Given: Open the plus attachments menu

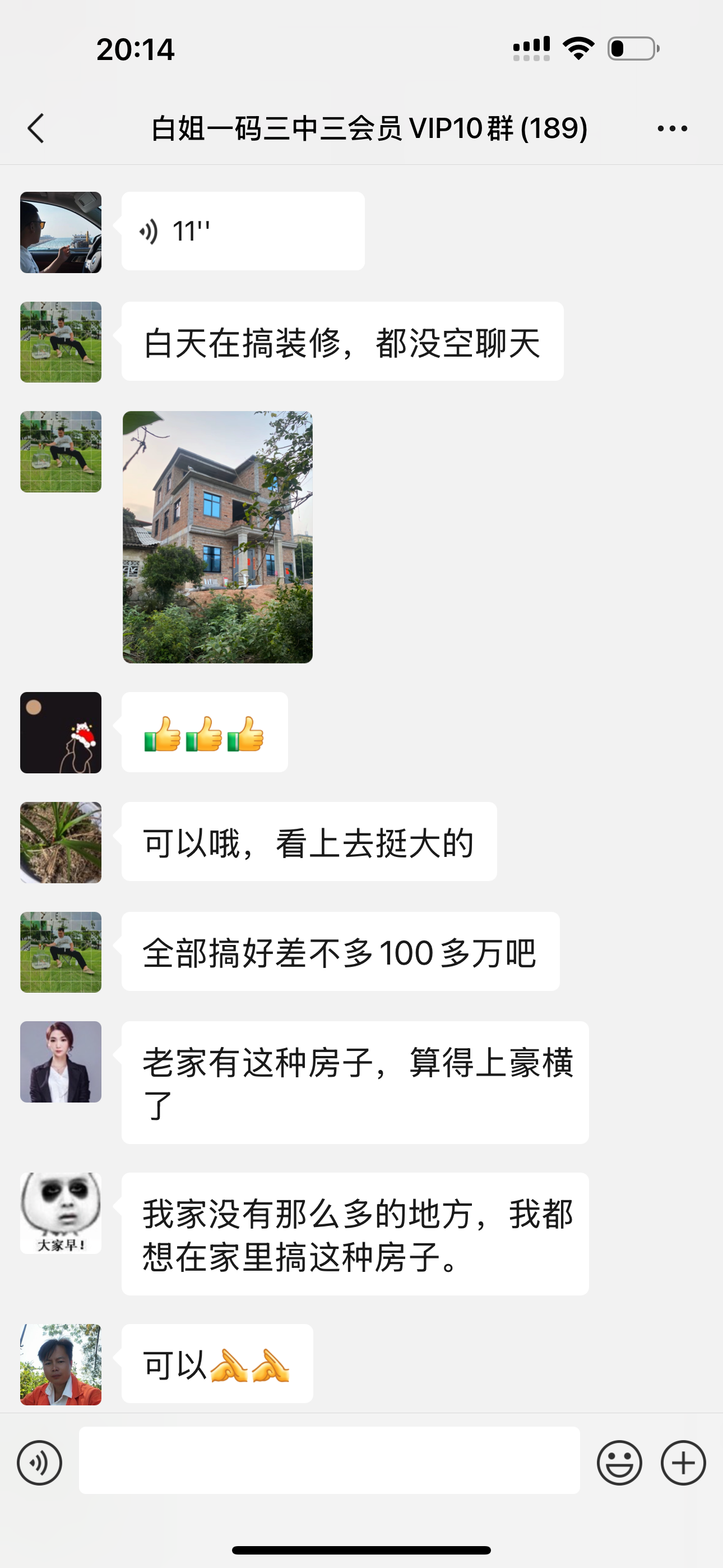Looking at the screenshot, I should click(x=683, y=1463).
